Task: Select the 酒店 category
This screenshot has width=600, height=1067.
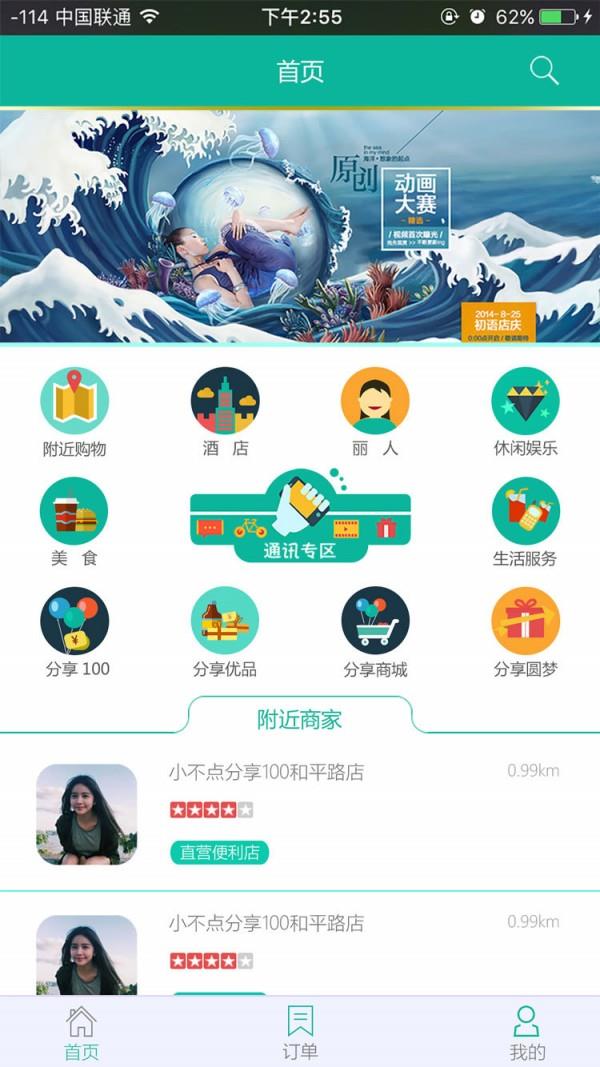Action: tap(225, 412)
